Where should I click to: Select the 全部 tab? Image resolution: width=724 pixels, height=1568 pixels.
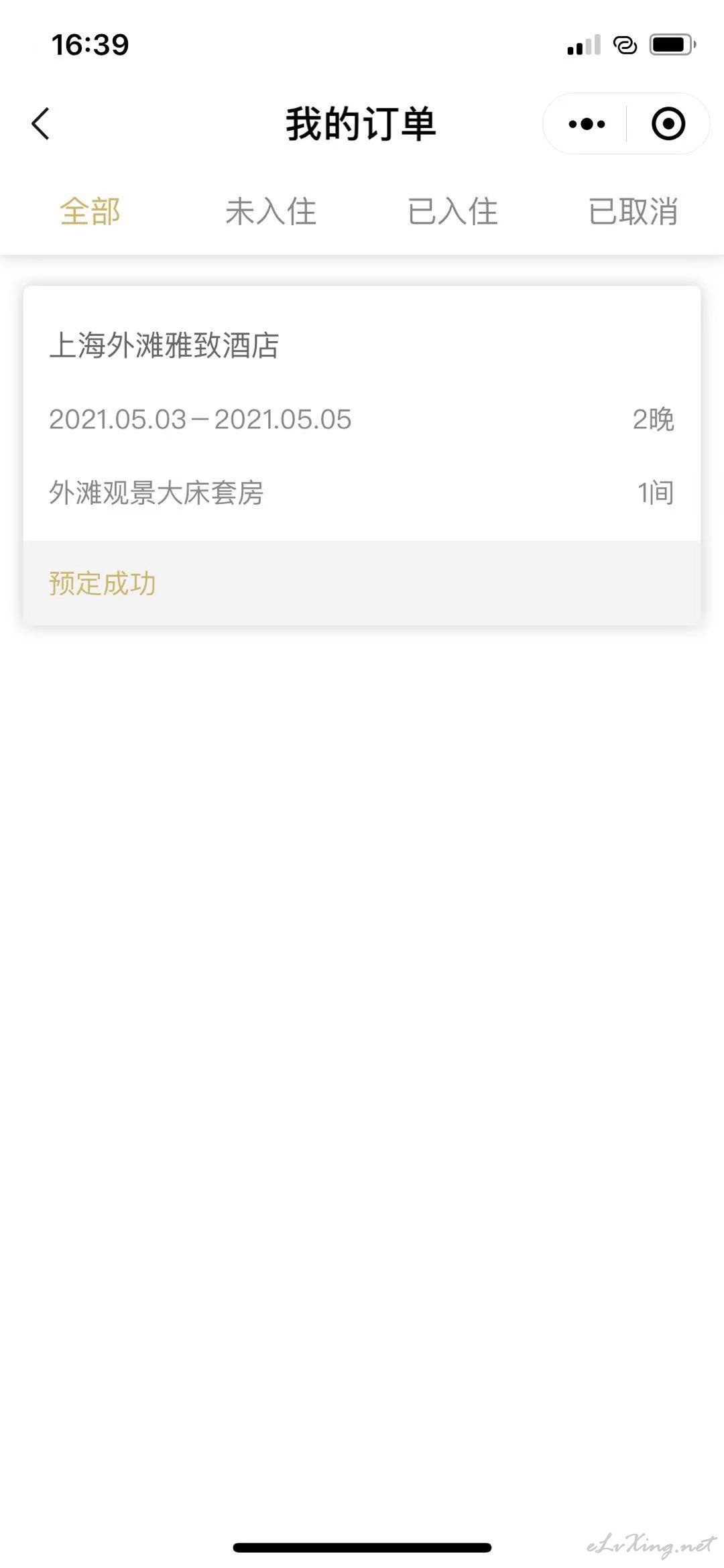click(90, 212)
